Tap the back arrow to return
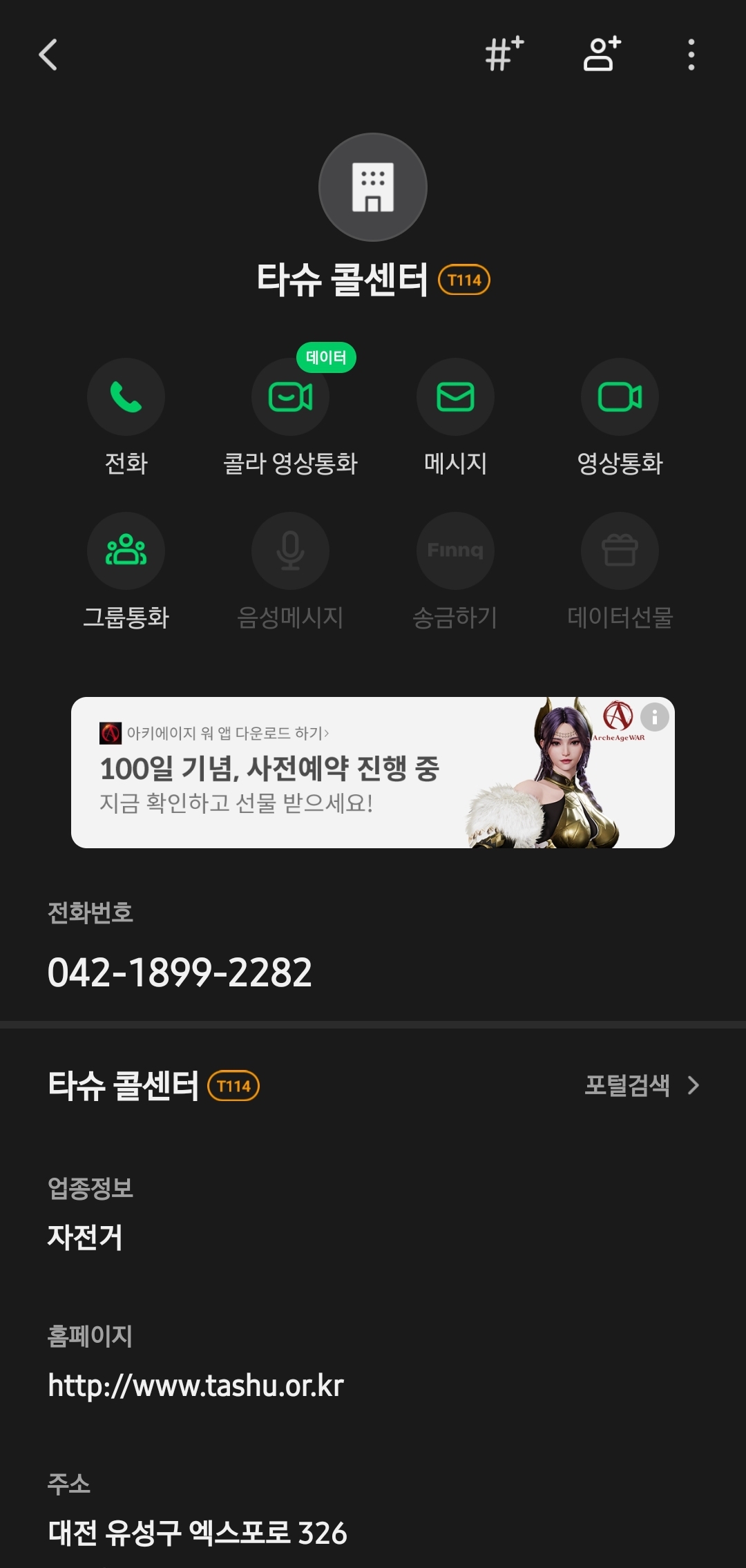 point(49,55)
